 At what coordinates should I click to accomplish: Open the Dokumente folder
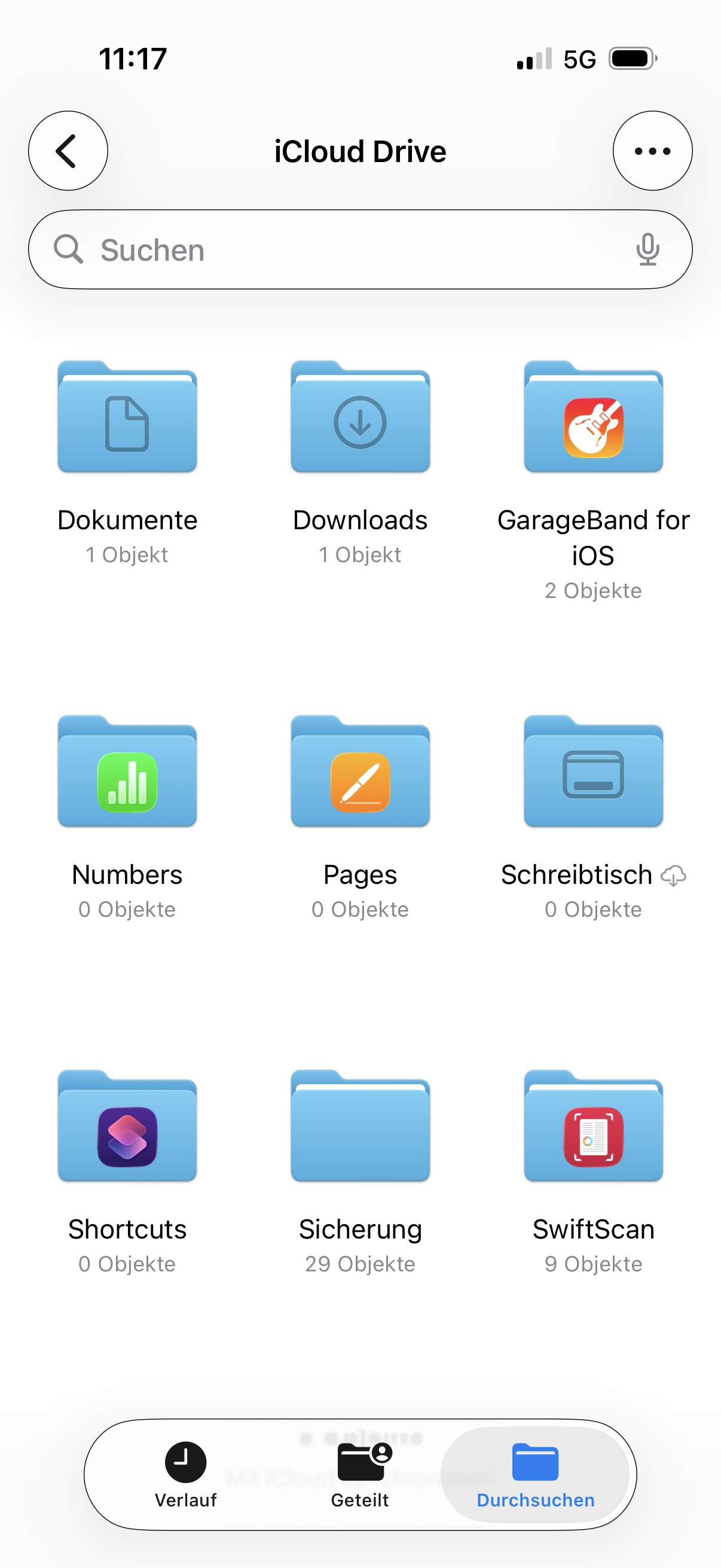coord(127,418)
